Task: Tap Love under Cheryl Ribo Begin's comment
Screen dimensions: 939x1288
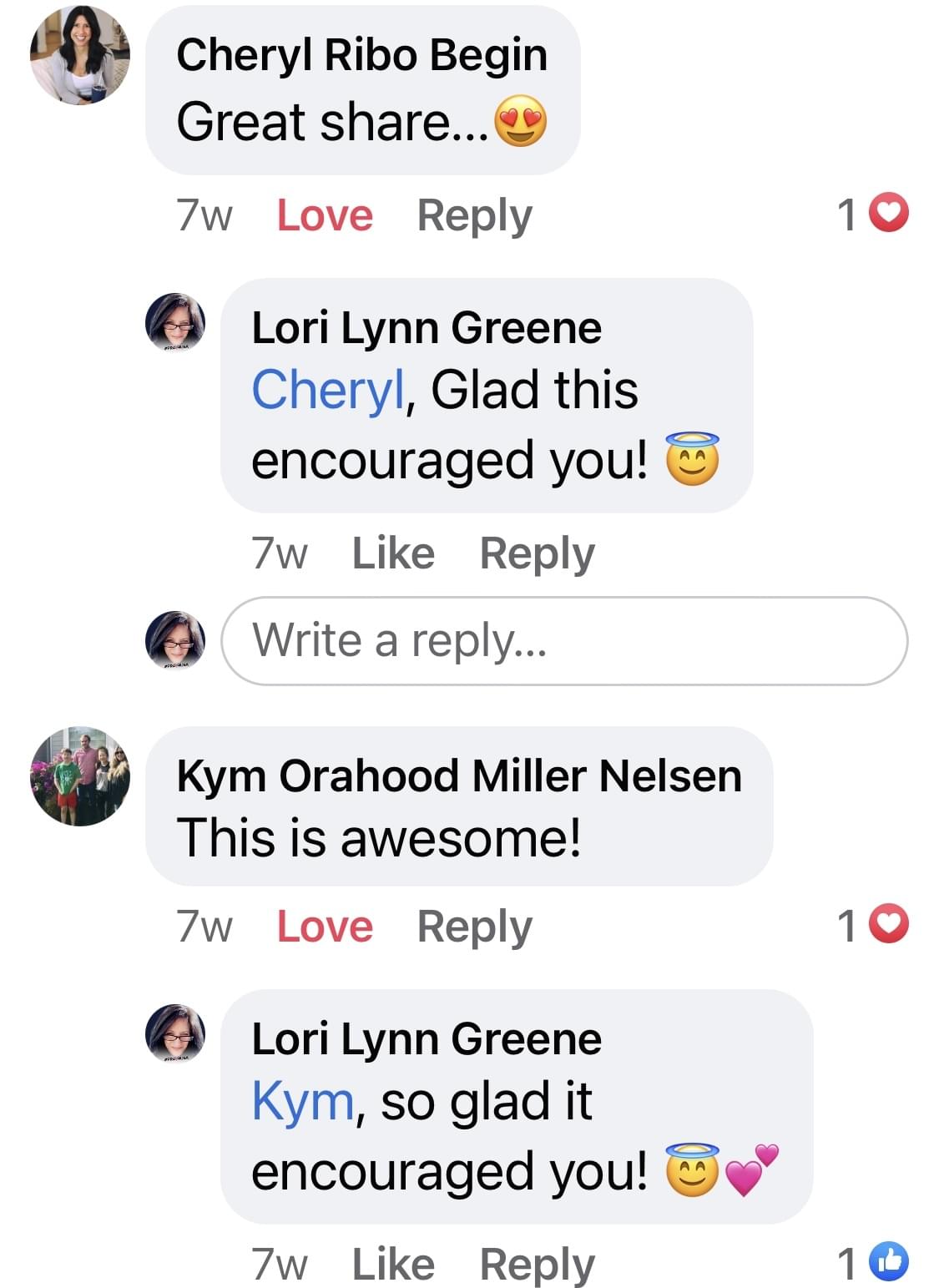Action: [x=325, y=215]
